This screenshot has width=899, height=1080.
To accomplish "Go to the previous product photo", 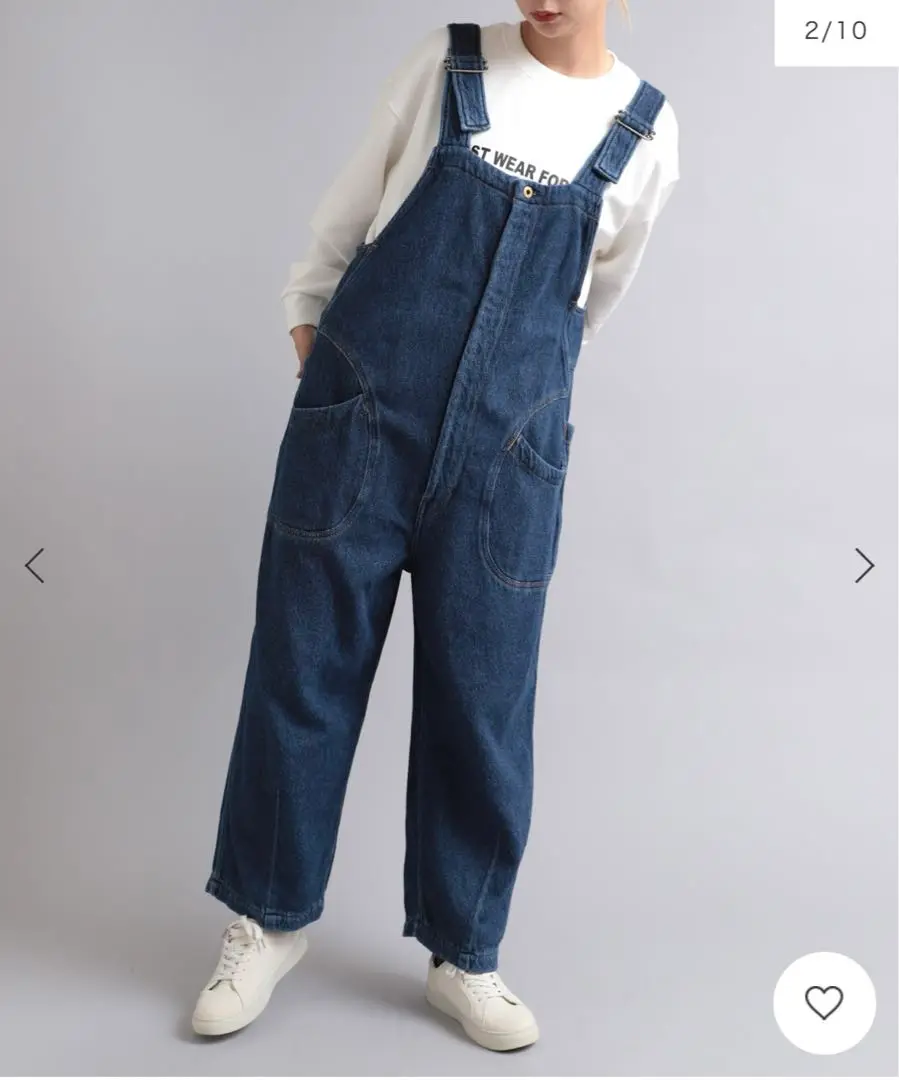I will click(35, 566).
